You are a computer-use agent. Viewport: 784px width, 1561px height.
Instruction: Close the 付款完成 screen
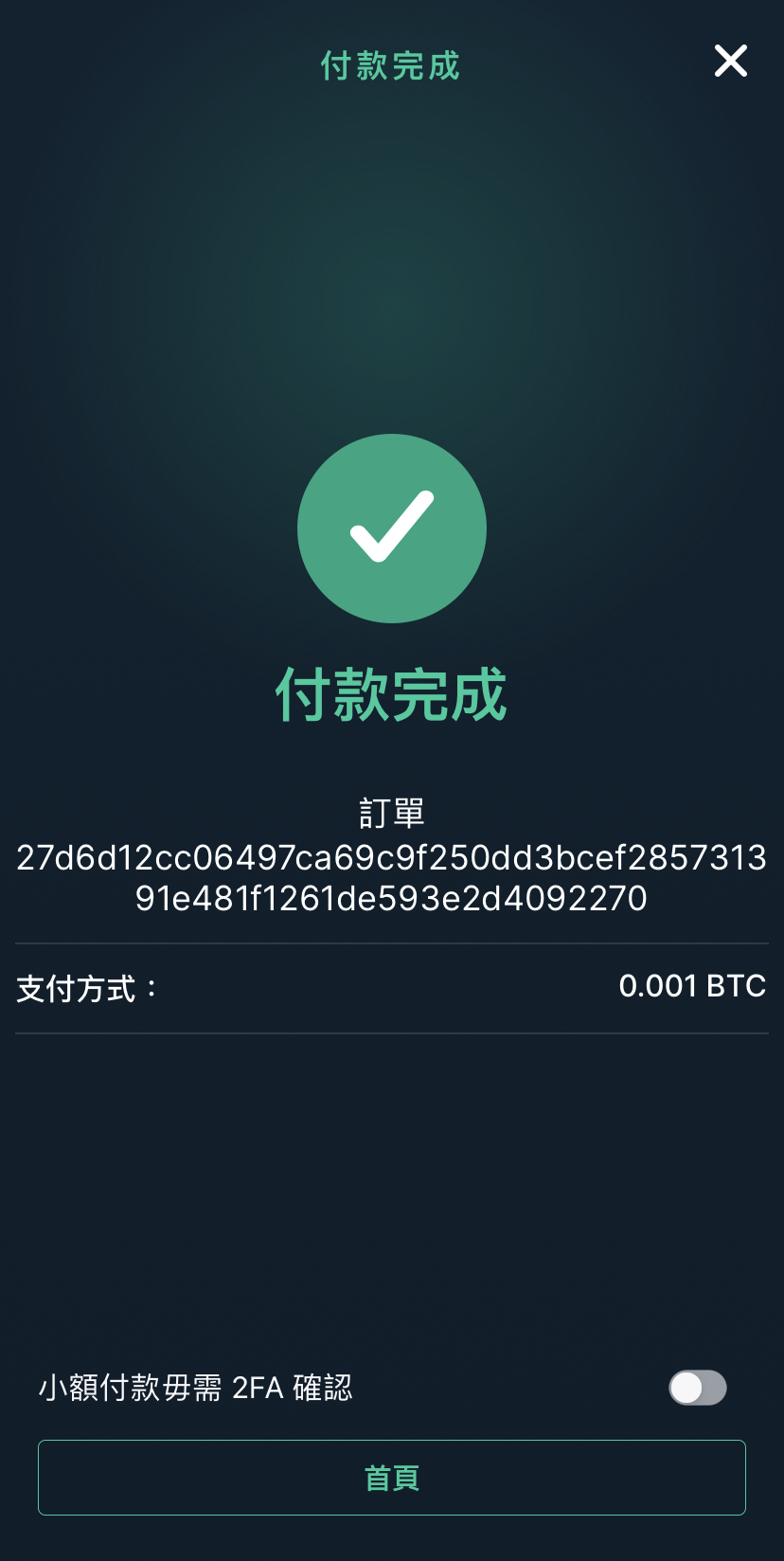[x=730, y=62]
